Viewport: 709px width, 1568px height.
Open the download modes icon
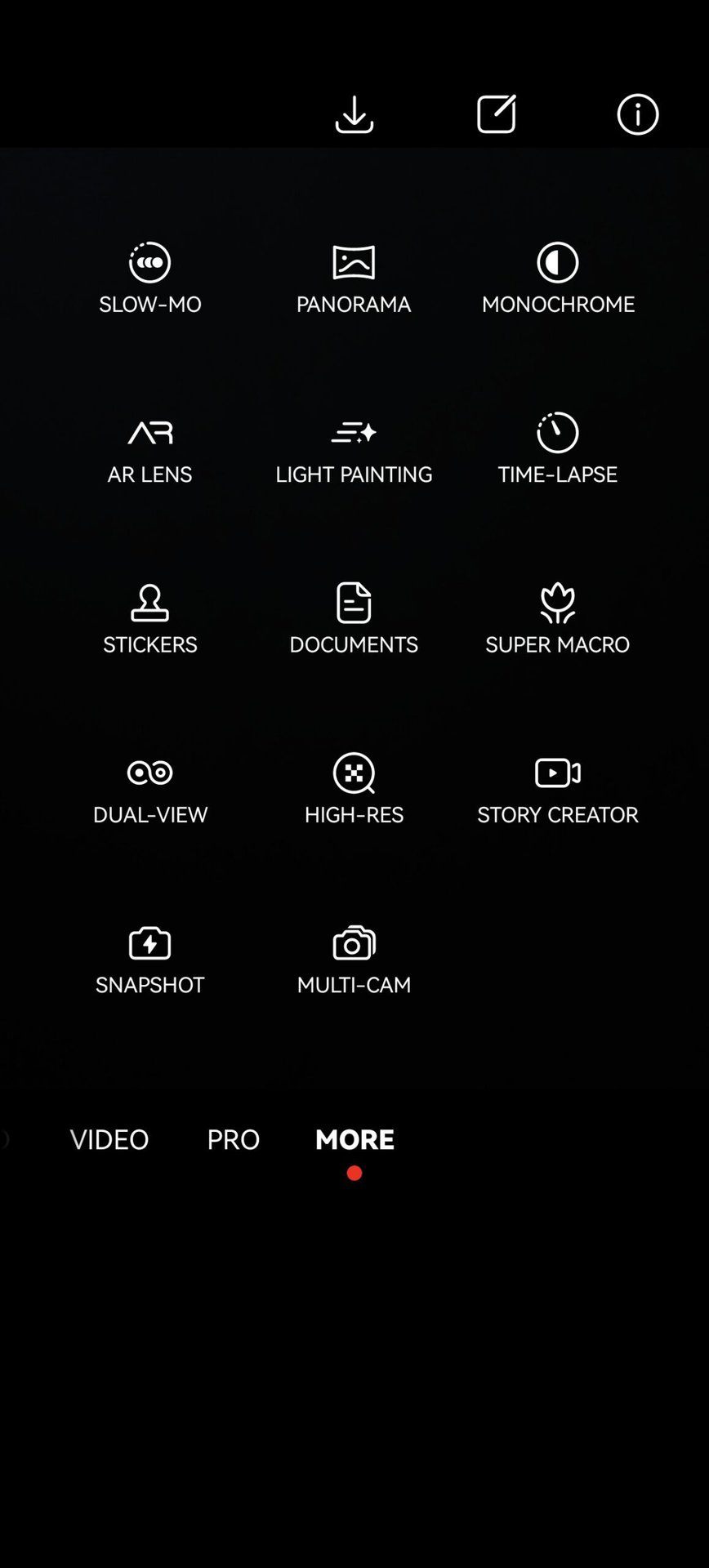[x=354, y=114]
